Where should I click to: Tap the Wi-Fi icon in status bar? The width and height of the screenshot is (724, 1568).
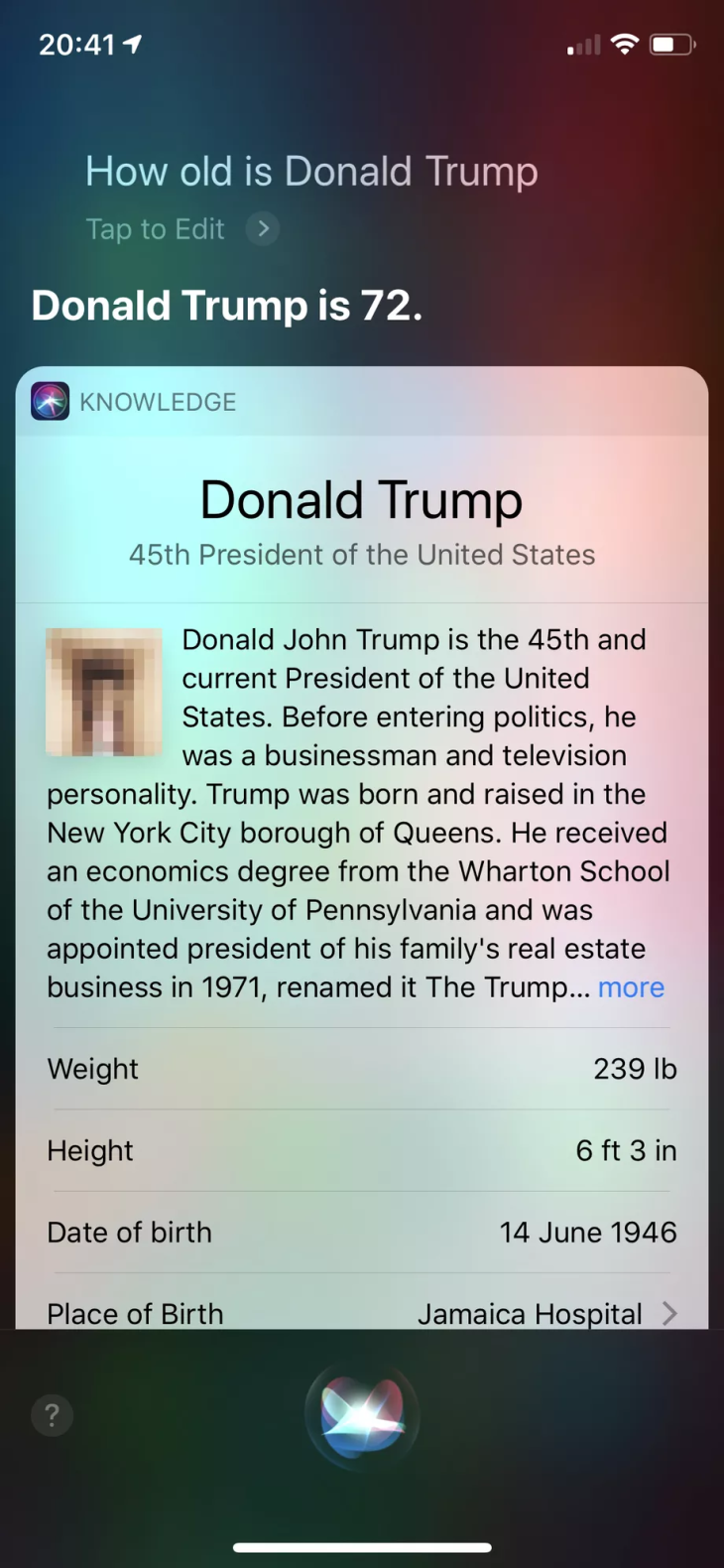623,44
